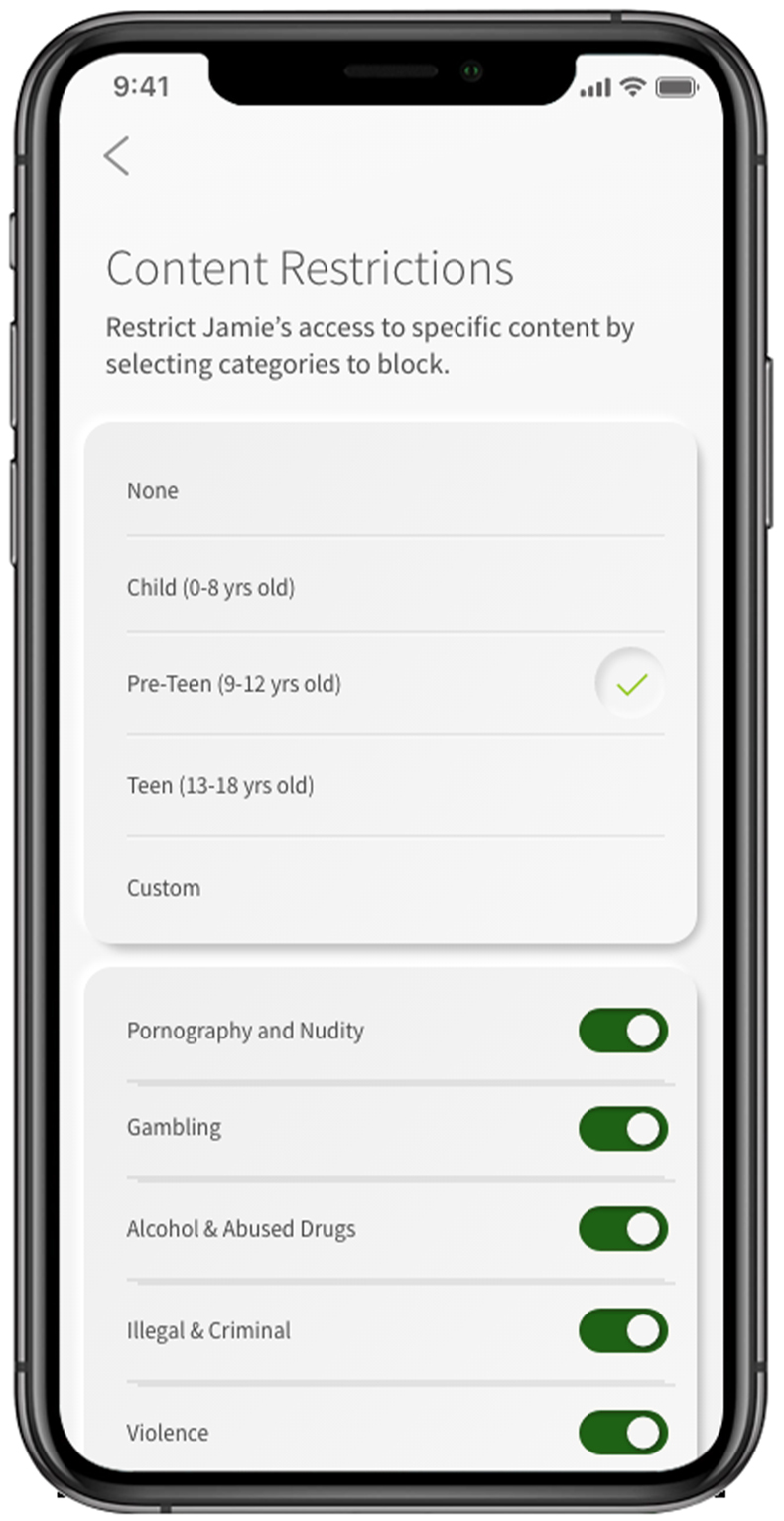The height and width of the screenshot is (1521, 784).
Task: Switch off Illegal & Criminal blocking
Action: click(622, 1331)
